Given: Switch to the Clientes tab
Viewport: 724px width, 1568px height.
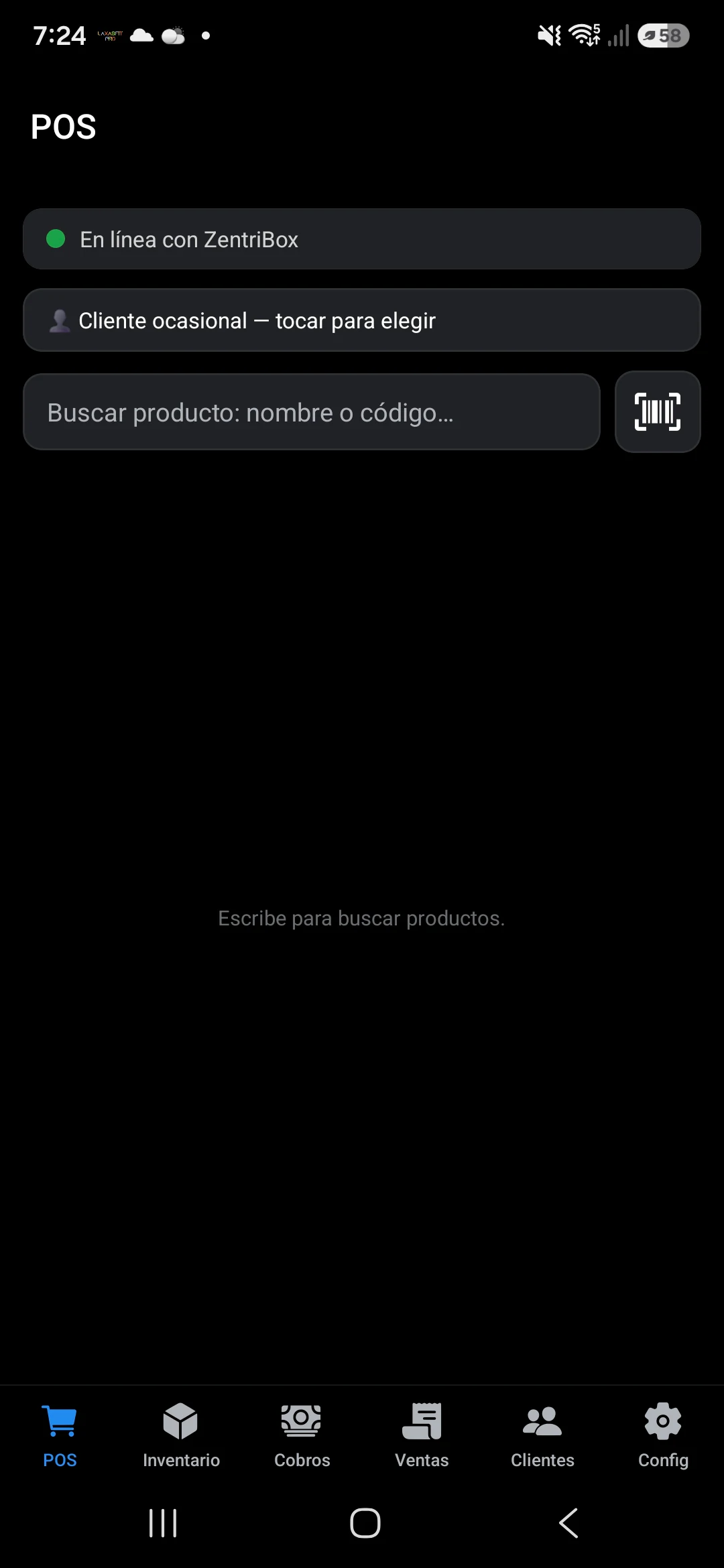Looking at the screenshot, I should (542, 1435).
